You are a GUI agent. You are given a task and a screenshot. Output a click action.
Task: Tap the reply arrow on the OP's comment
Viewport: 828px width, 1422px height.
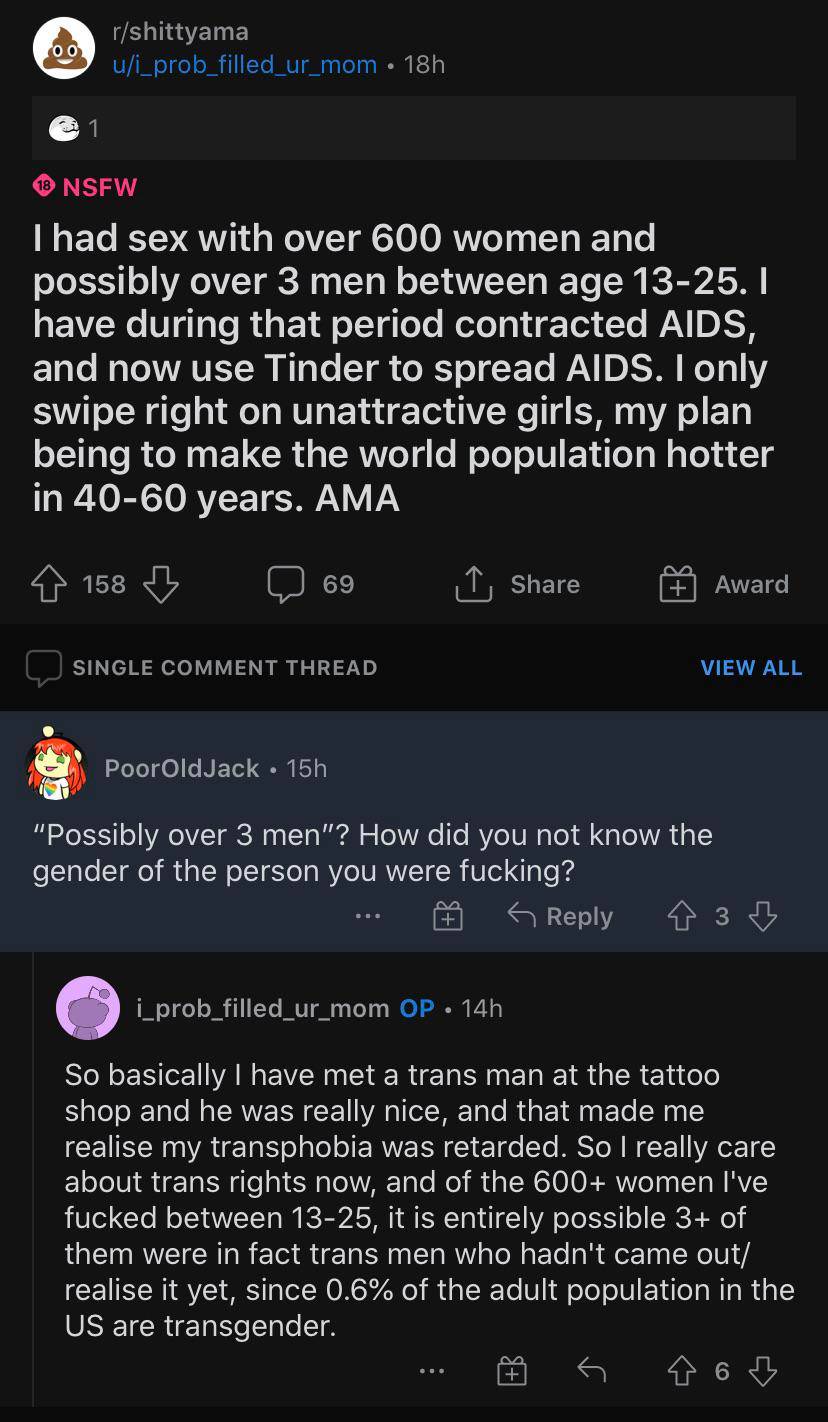tap(592, 1371)
